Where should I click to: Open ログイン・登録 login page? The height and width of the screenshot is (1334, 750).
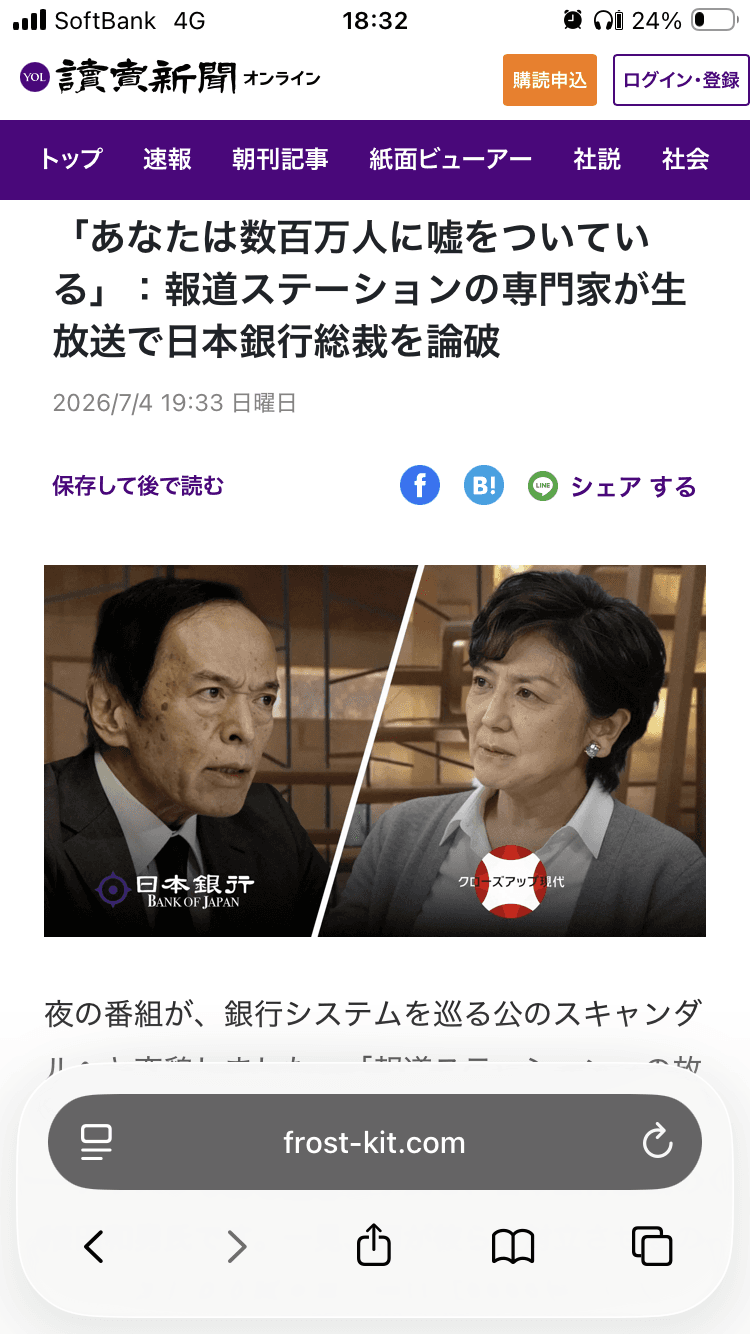click(681, 80)
